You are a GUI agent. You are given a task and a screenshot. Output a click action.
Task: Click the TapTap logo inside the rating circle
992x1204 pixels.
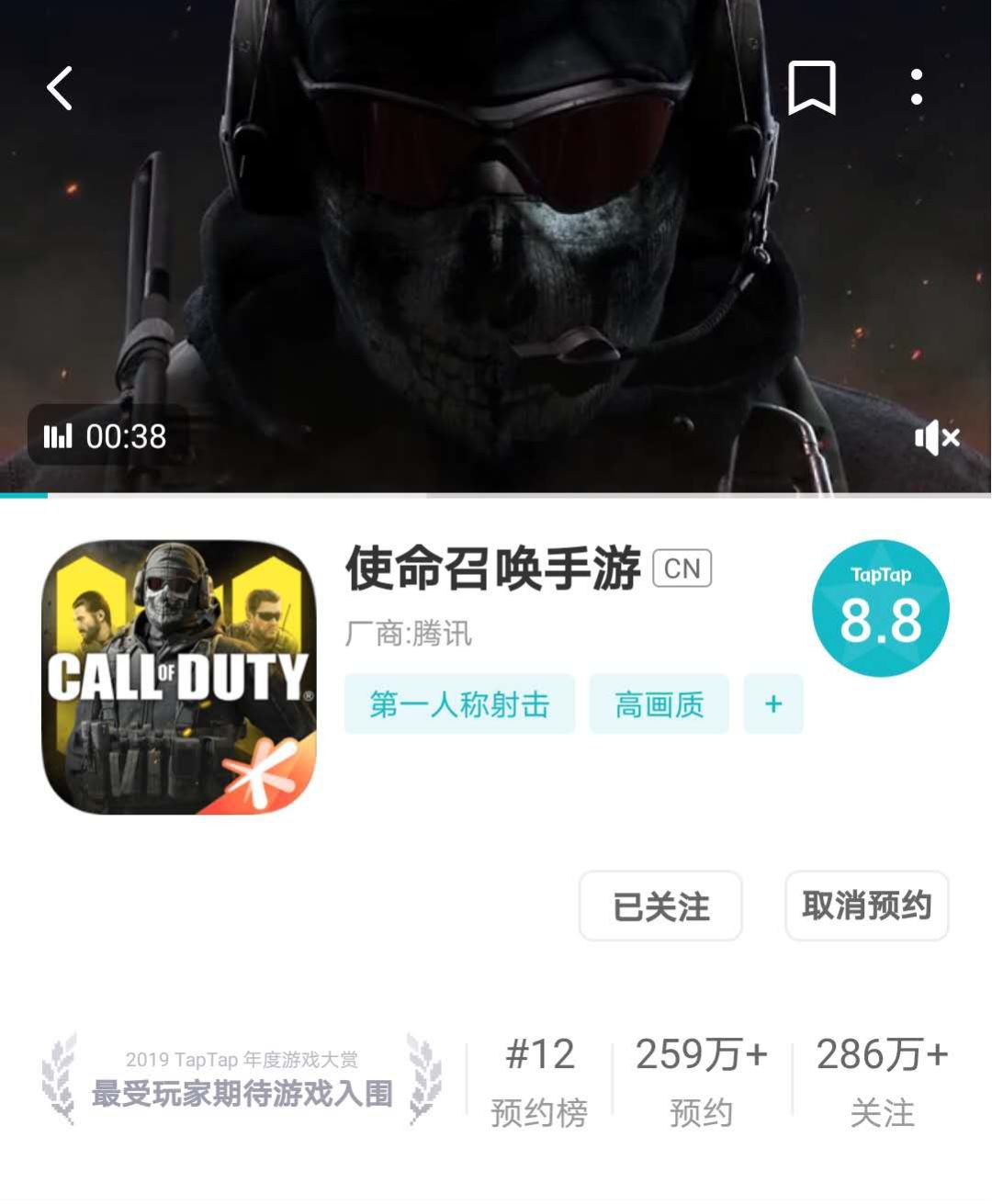[879, 576]
